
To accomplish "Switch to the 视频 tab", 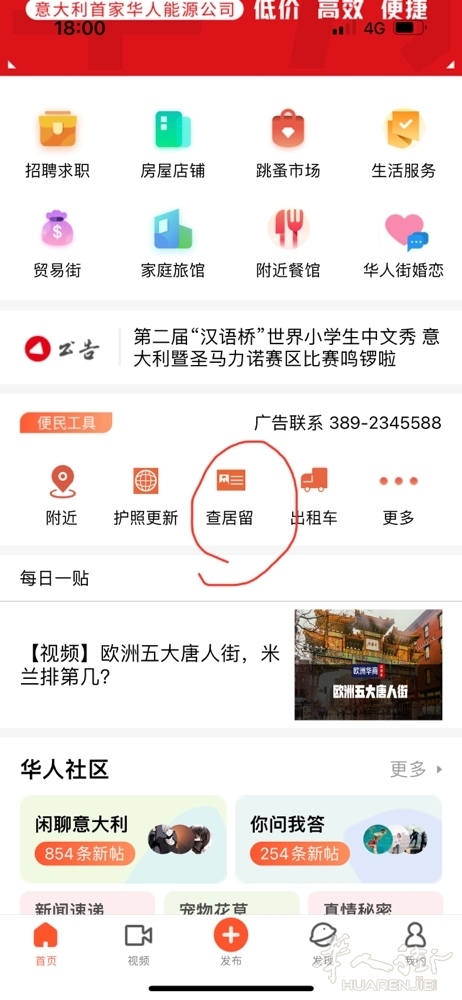I will click(x=138, y=944).
